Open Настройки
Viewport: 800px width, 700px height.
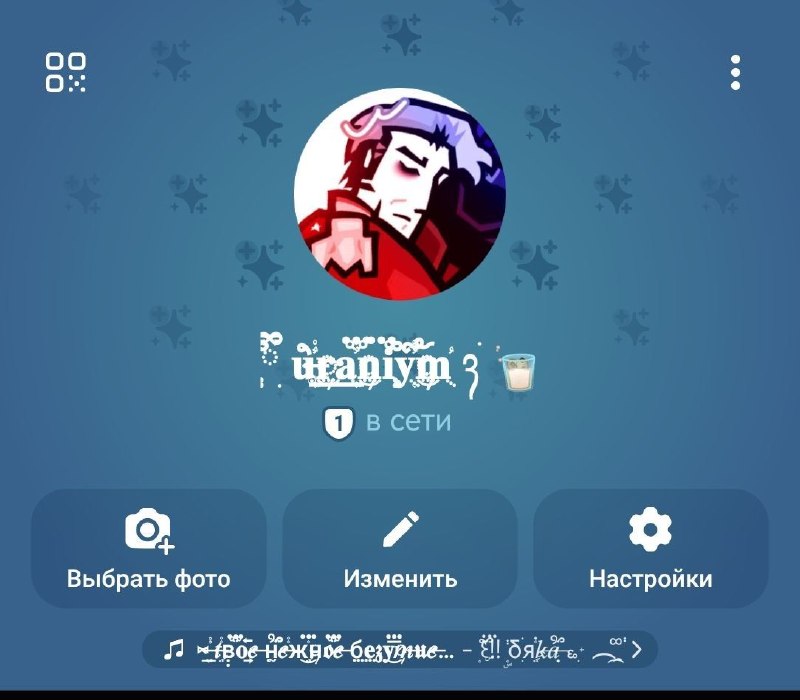coord(651,548)
